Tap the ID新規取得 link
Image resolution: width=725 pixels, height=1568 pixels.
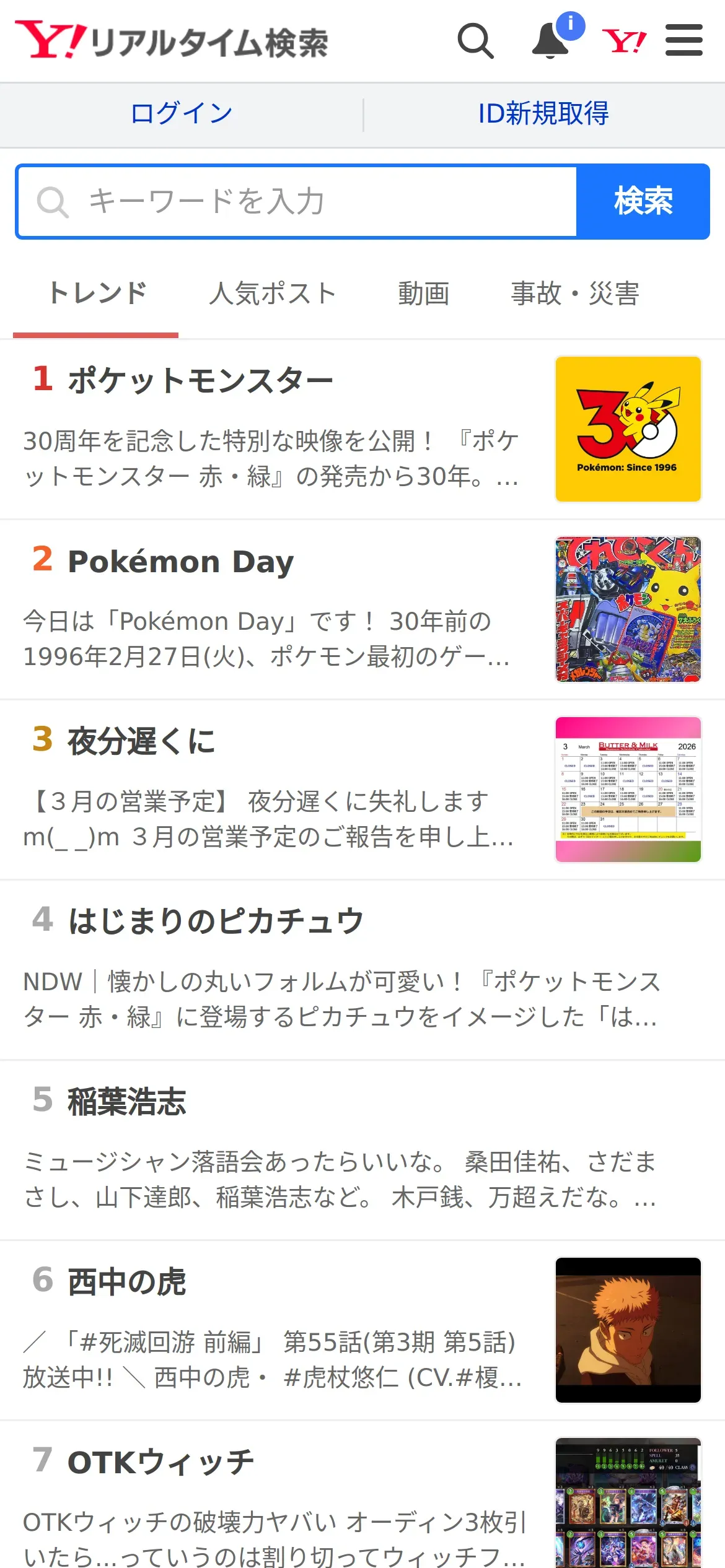pos(543,113)
